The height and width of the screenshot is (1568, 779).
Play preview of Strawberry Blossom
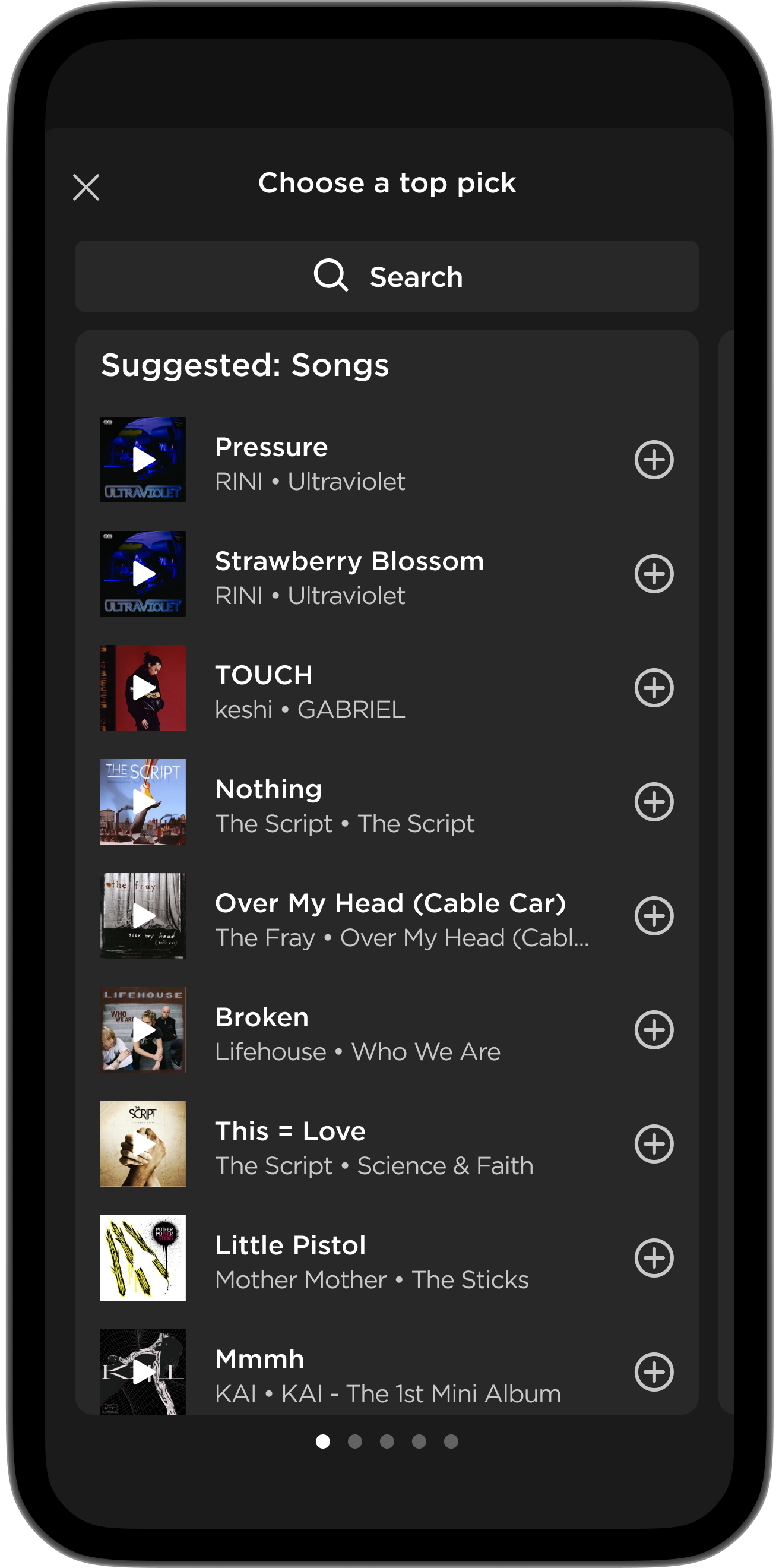[143, 573]
